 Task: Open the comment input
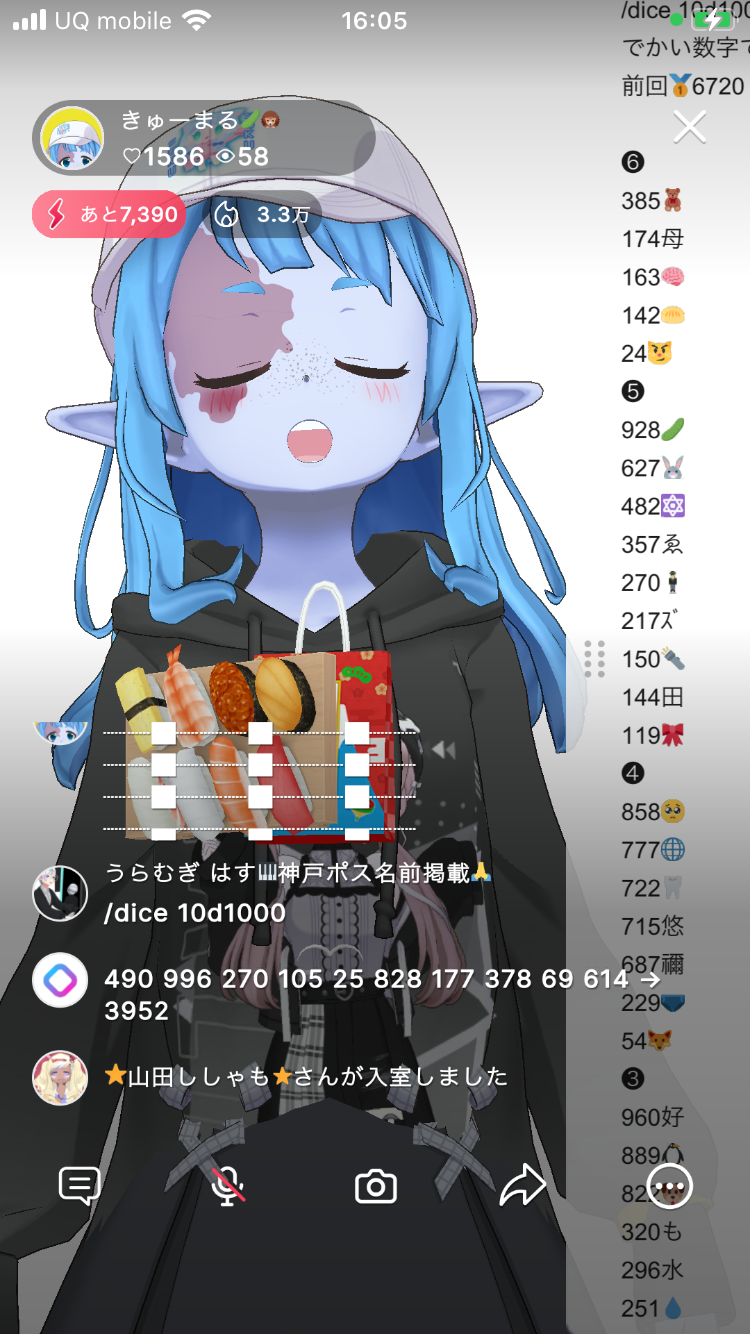tap(79, 1186)
